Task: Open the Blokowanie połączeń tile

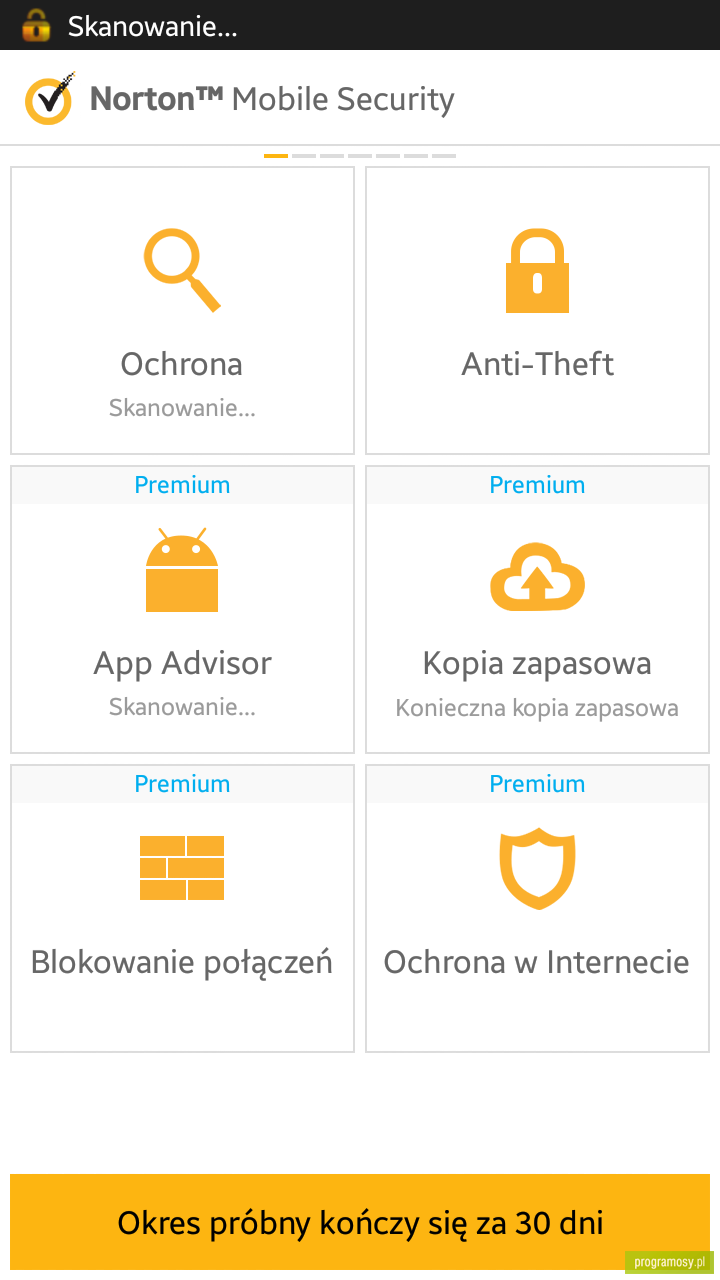Action: [182, 908]
